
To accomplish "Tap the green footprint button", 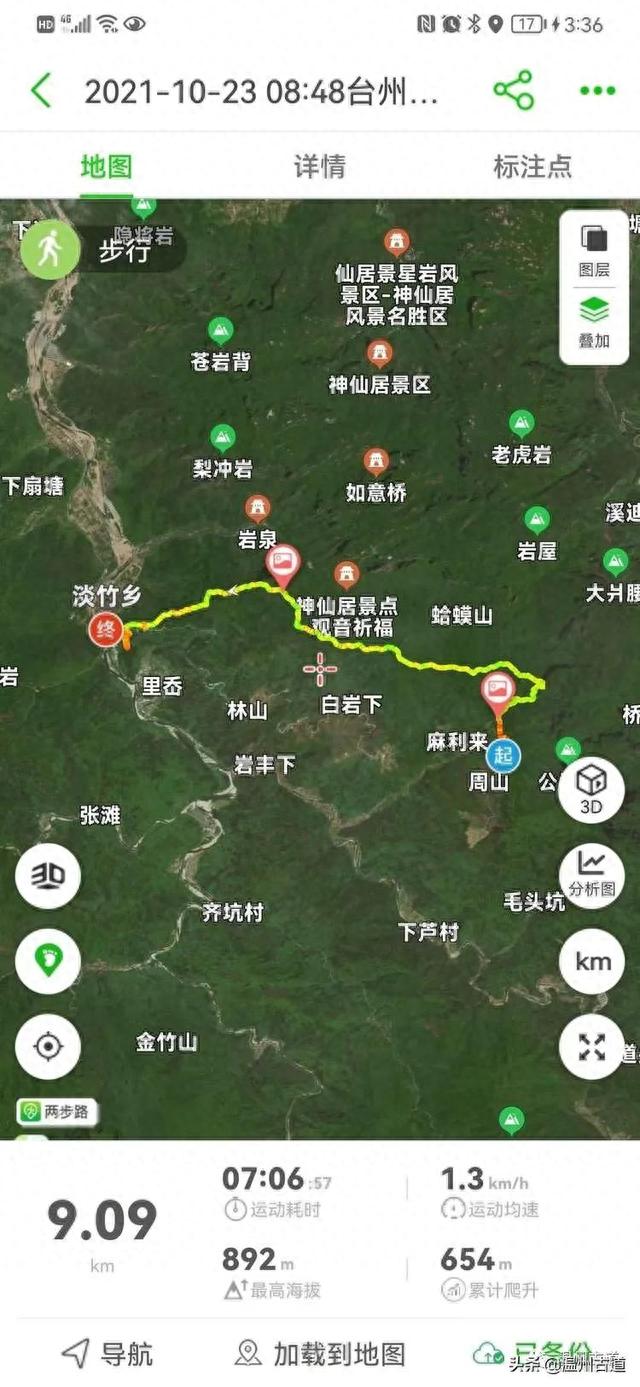I will click(48, 961).
